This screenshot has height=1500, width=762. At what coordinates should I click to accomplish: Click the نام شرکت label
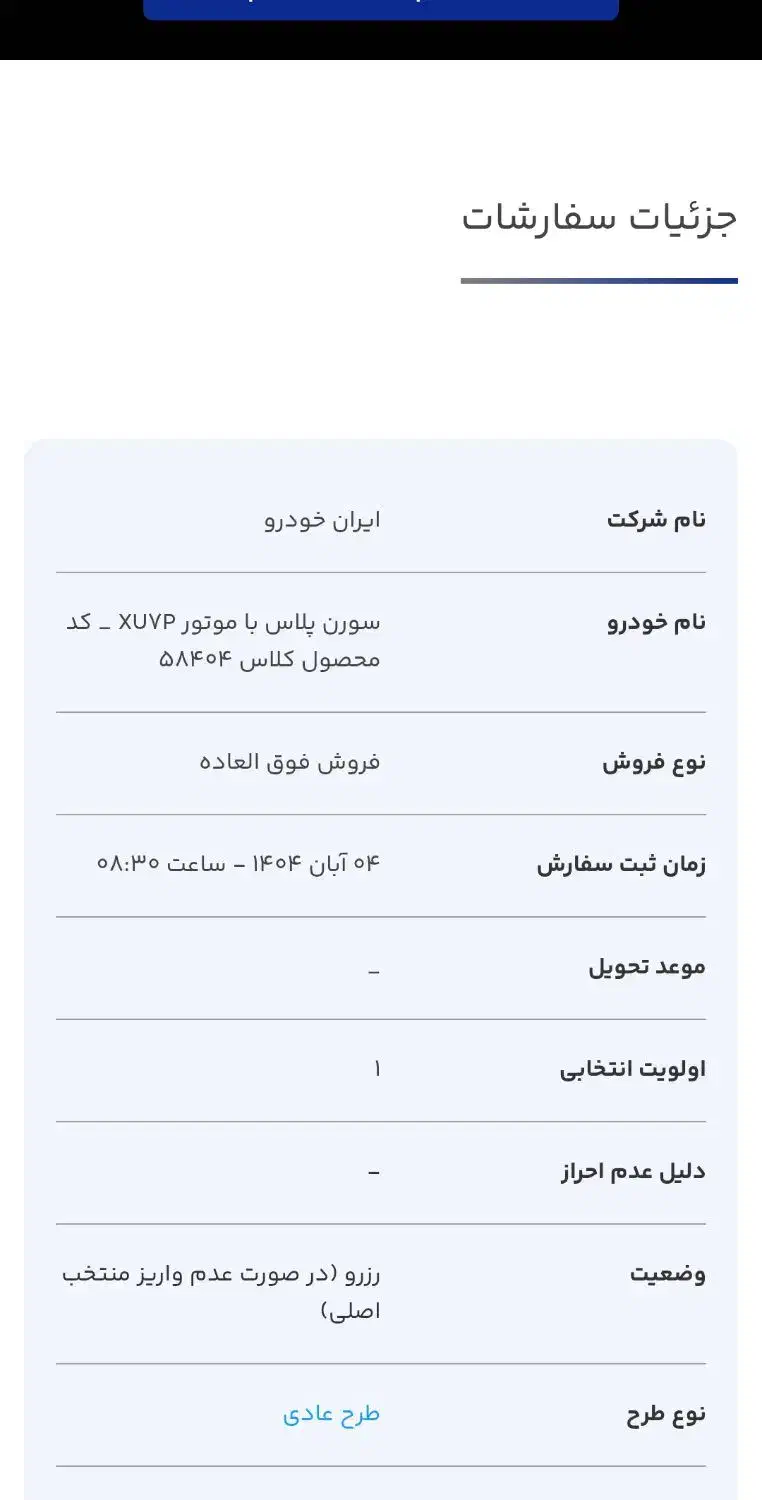(657, 519)
